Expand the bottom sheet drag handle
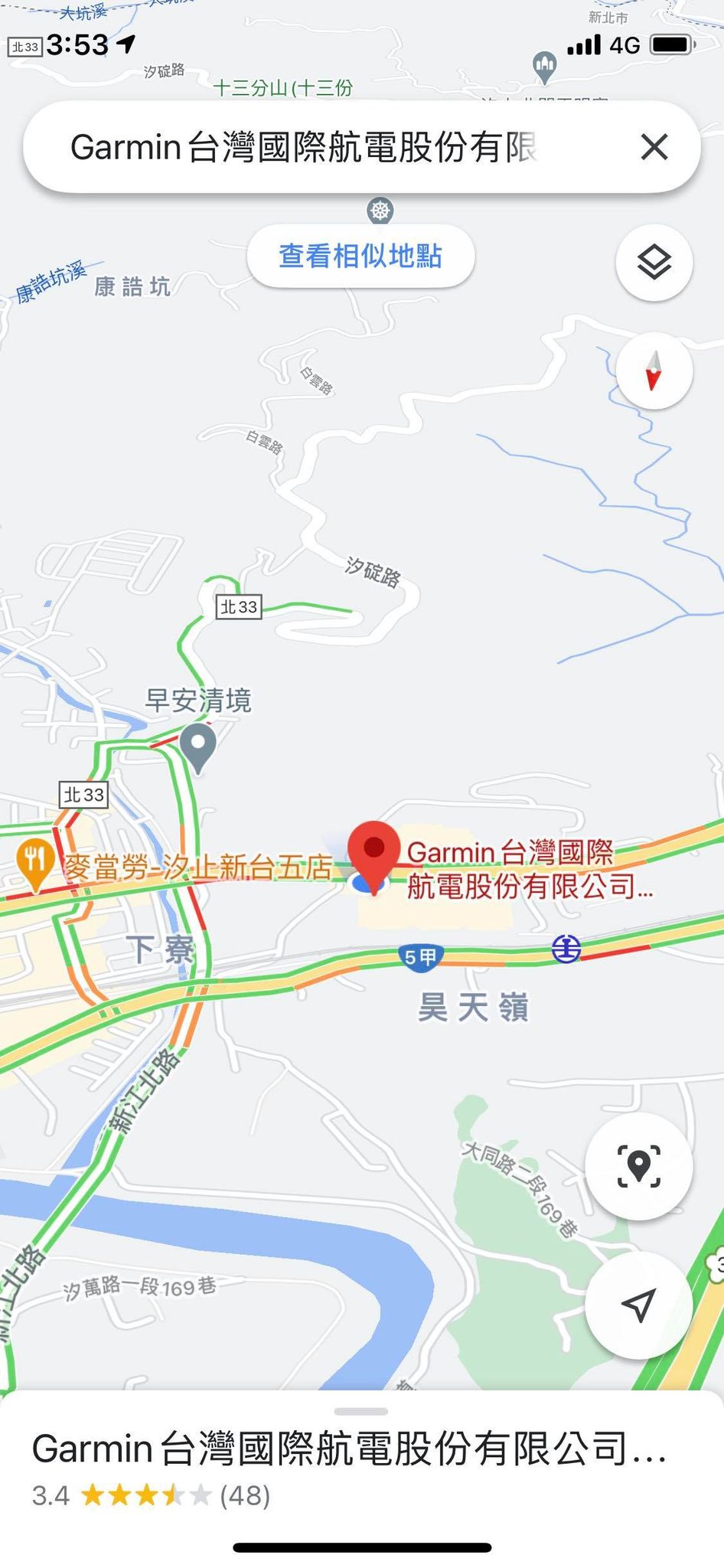 (x=361, y=1410)
